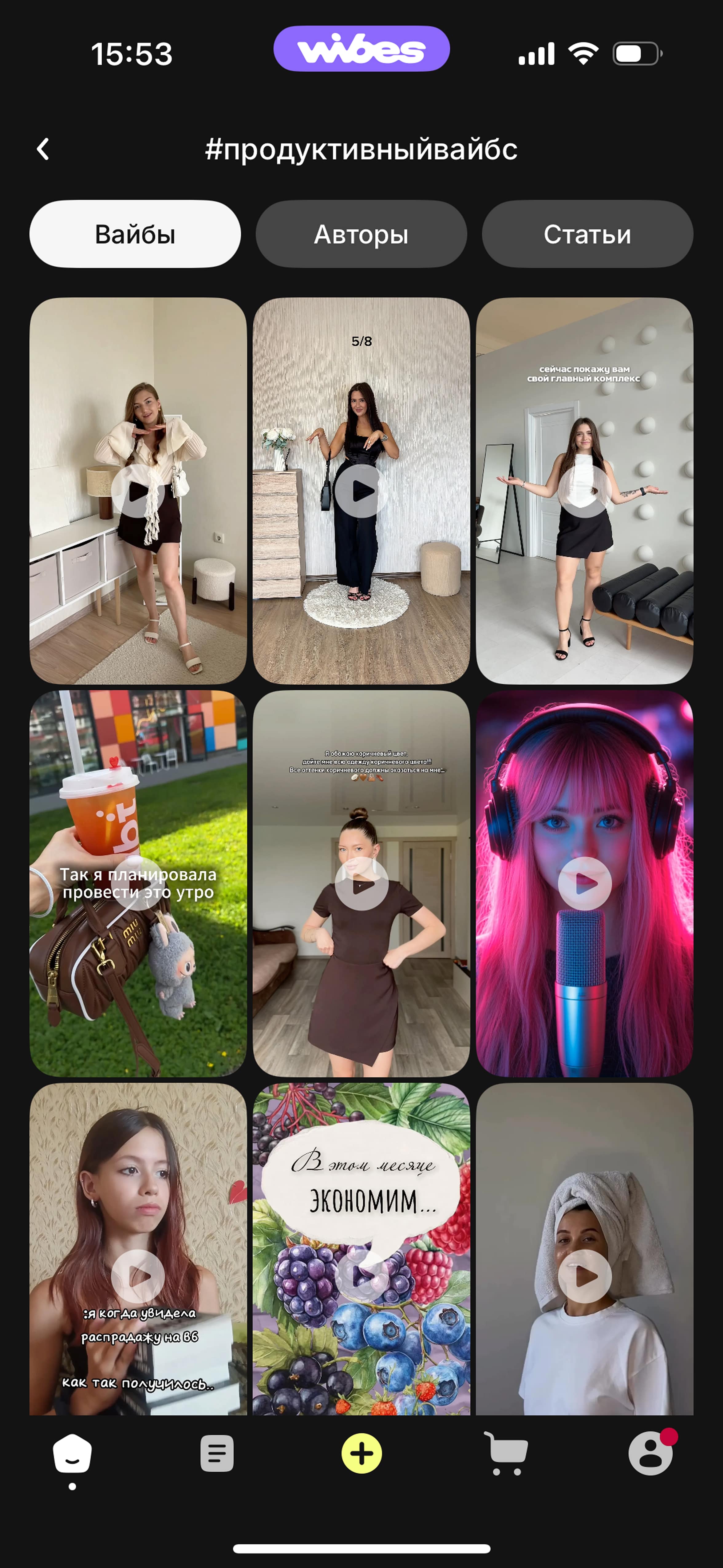Switch to the Статьи tab

587,234
